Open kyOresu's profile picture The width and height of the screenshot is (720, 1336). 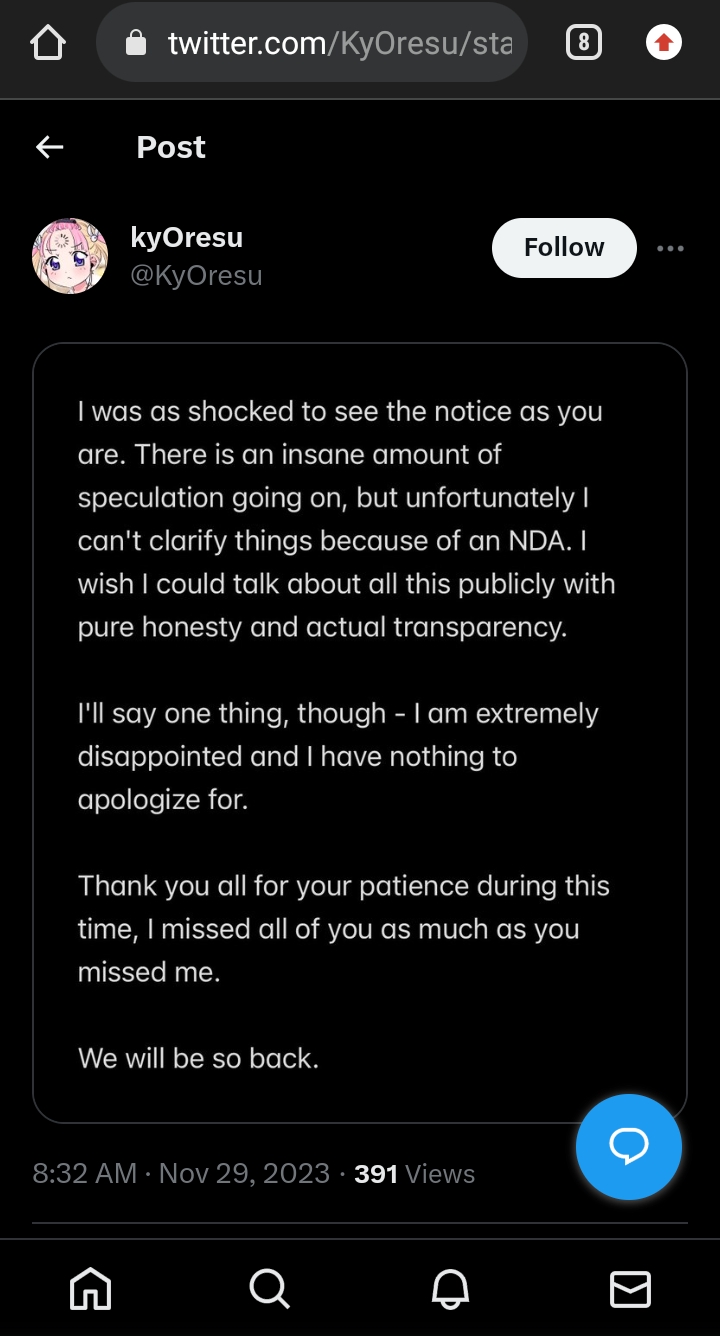pyautogui.click(x=70, y=256)
